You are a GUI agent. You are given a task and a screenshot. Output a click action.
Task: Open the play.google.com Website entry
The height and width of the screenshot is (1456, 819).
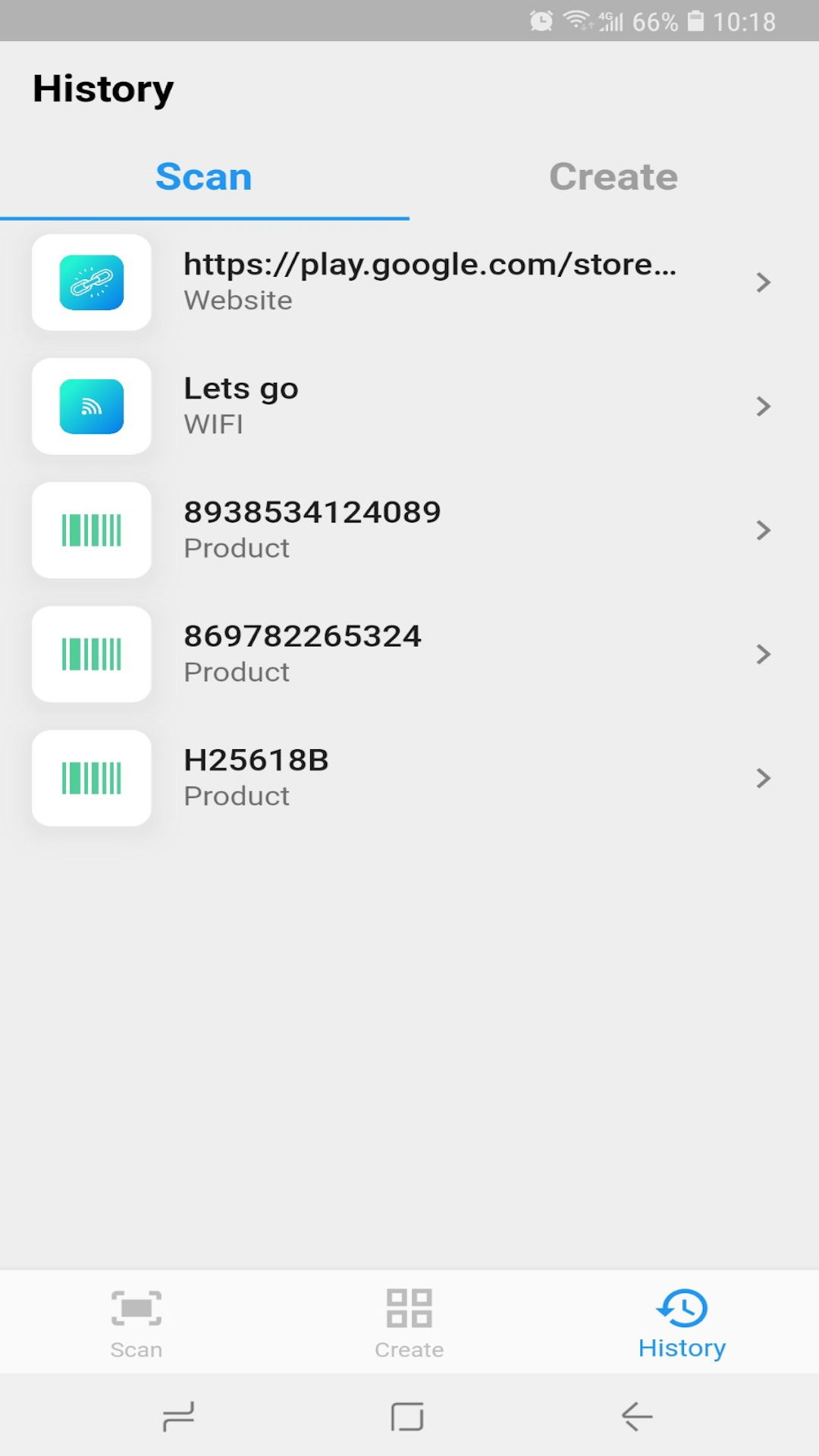coord(409,282)
